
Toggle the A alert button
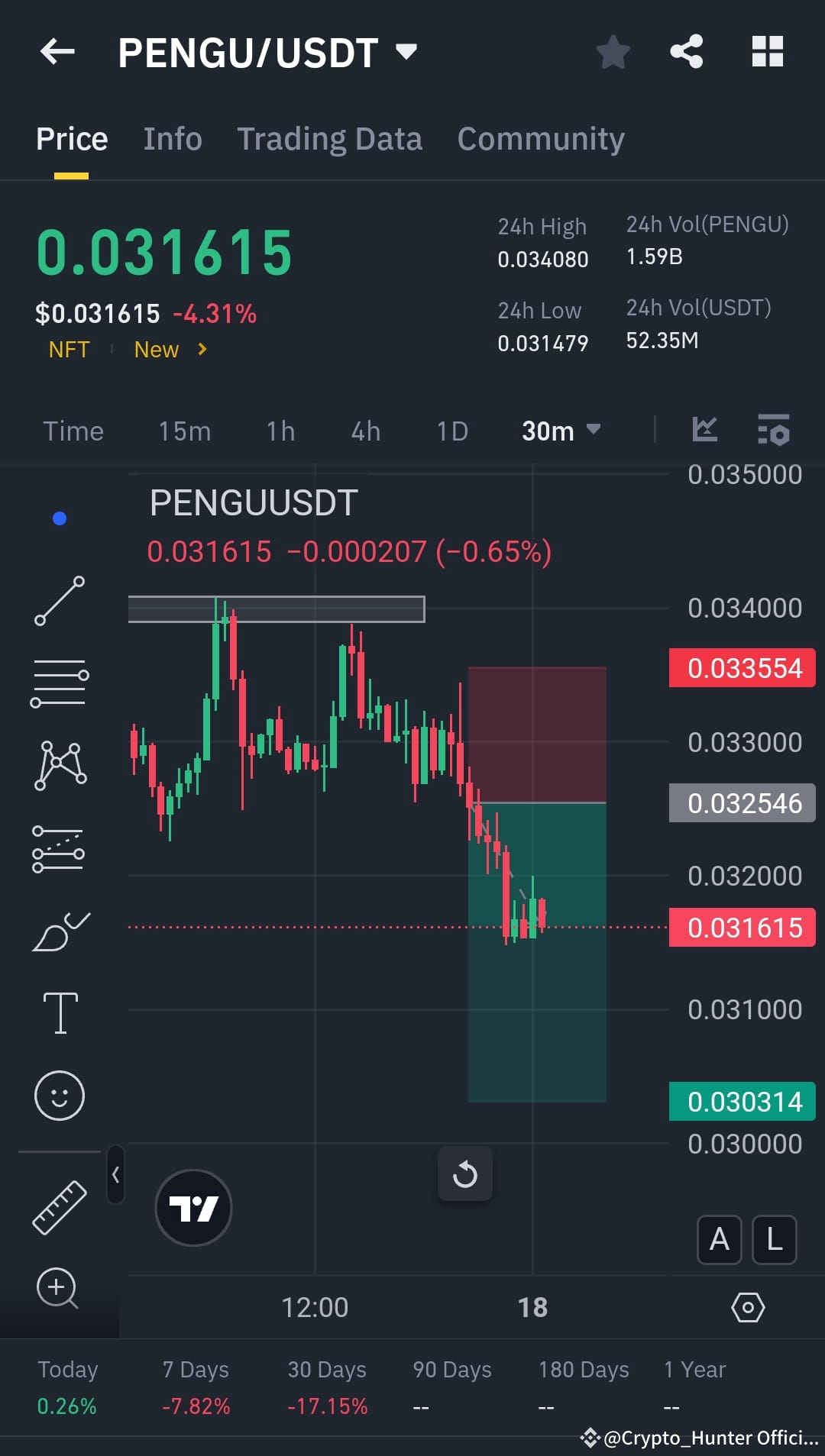[x=719, y=1239]
